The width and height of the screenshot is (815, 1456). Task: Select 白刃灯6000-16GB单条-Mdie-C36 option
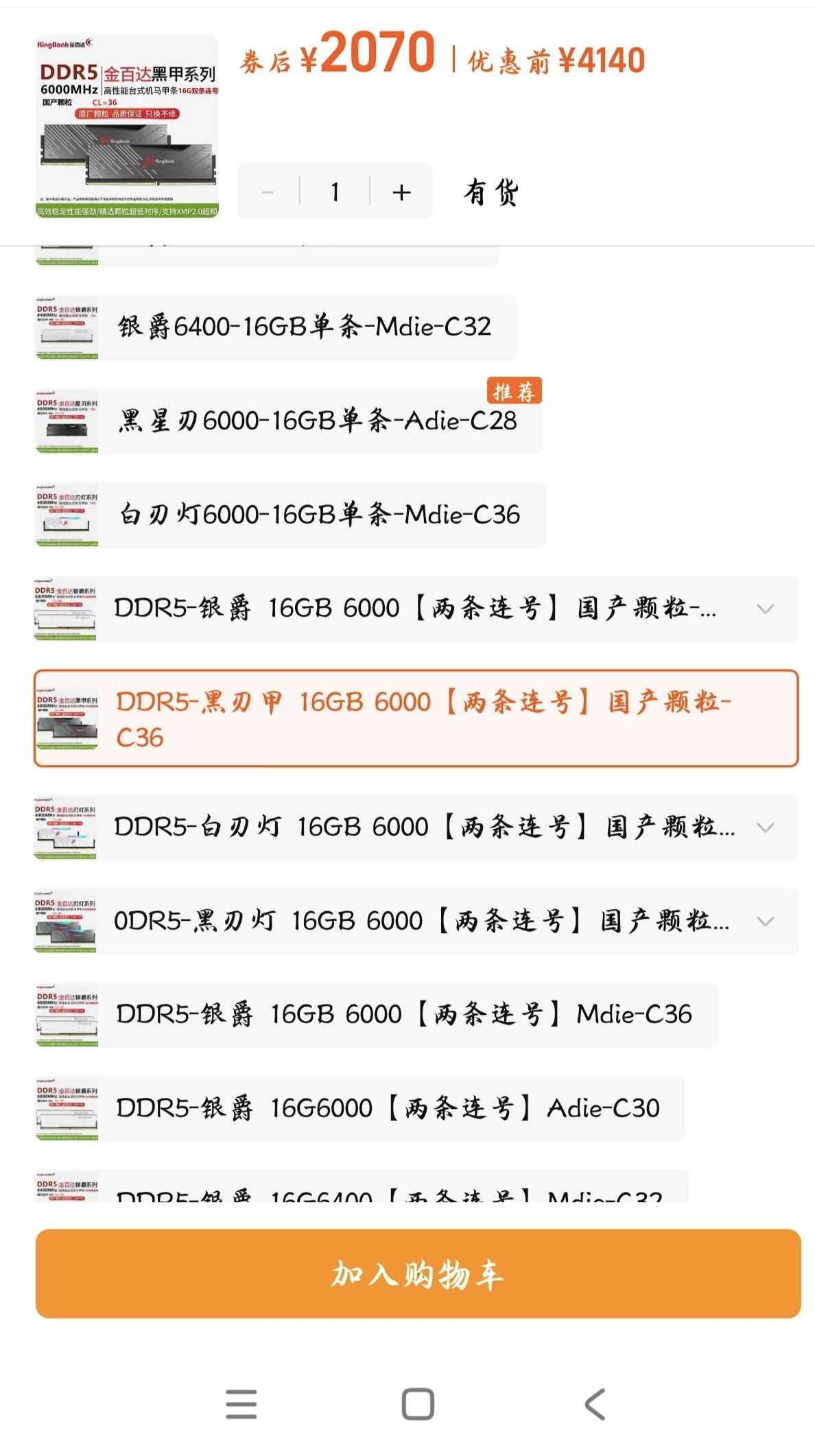[319, 515]
